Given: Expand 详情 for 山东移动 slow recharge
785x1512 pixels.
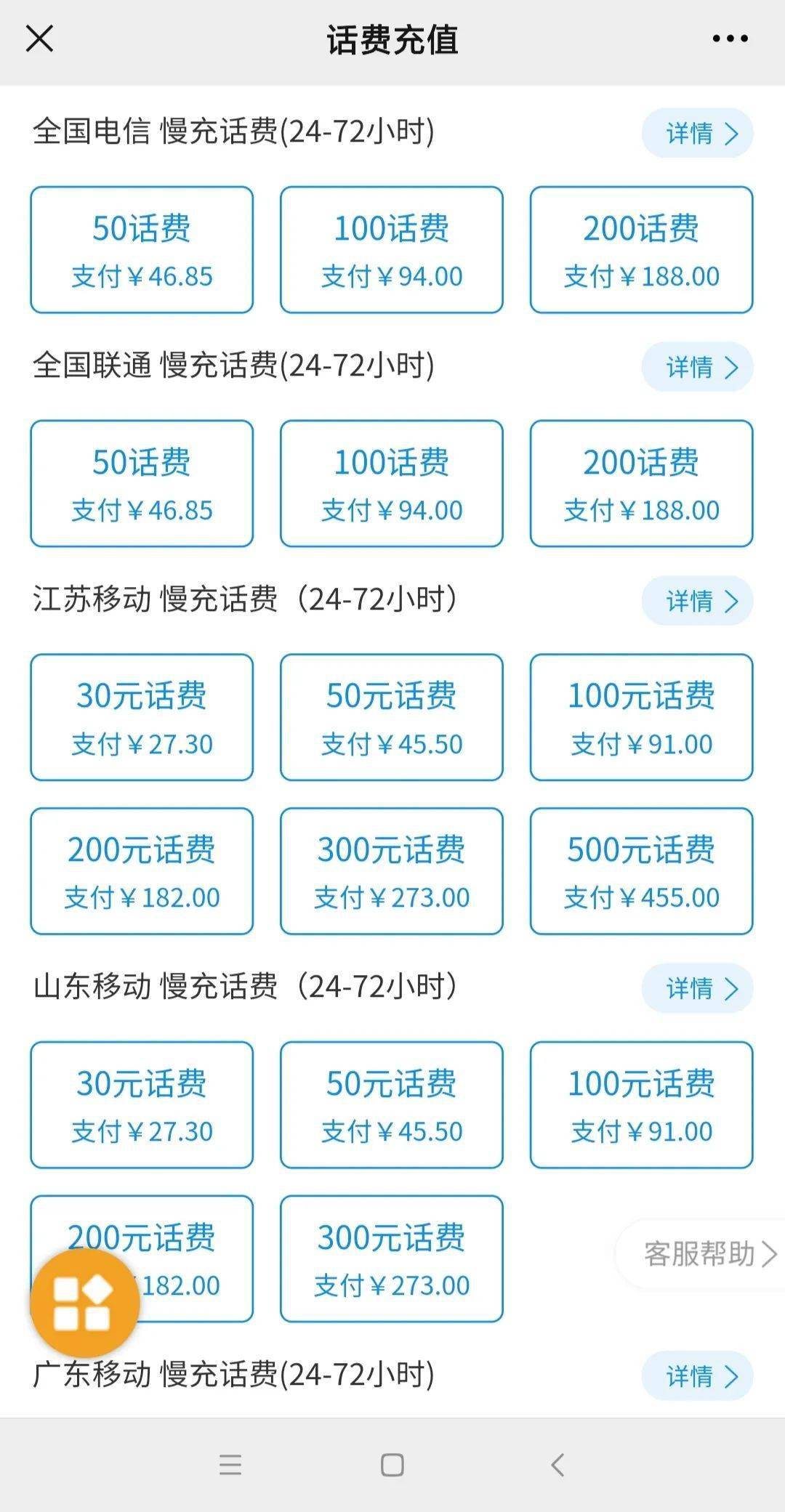Looking at the screenshot, I should click(x=696, y=987).
